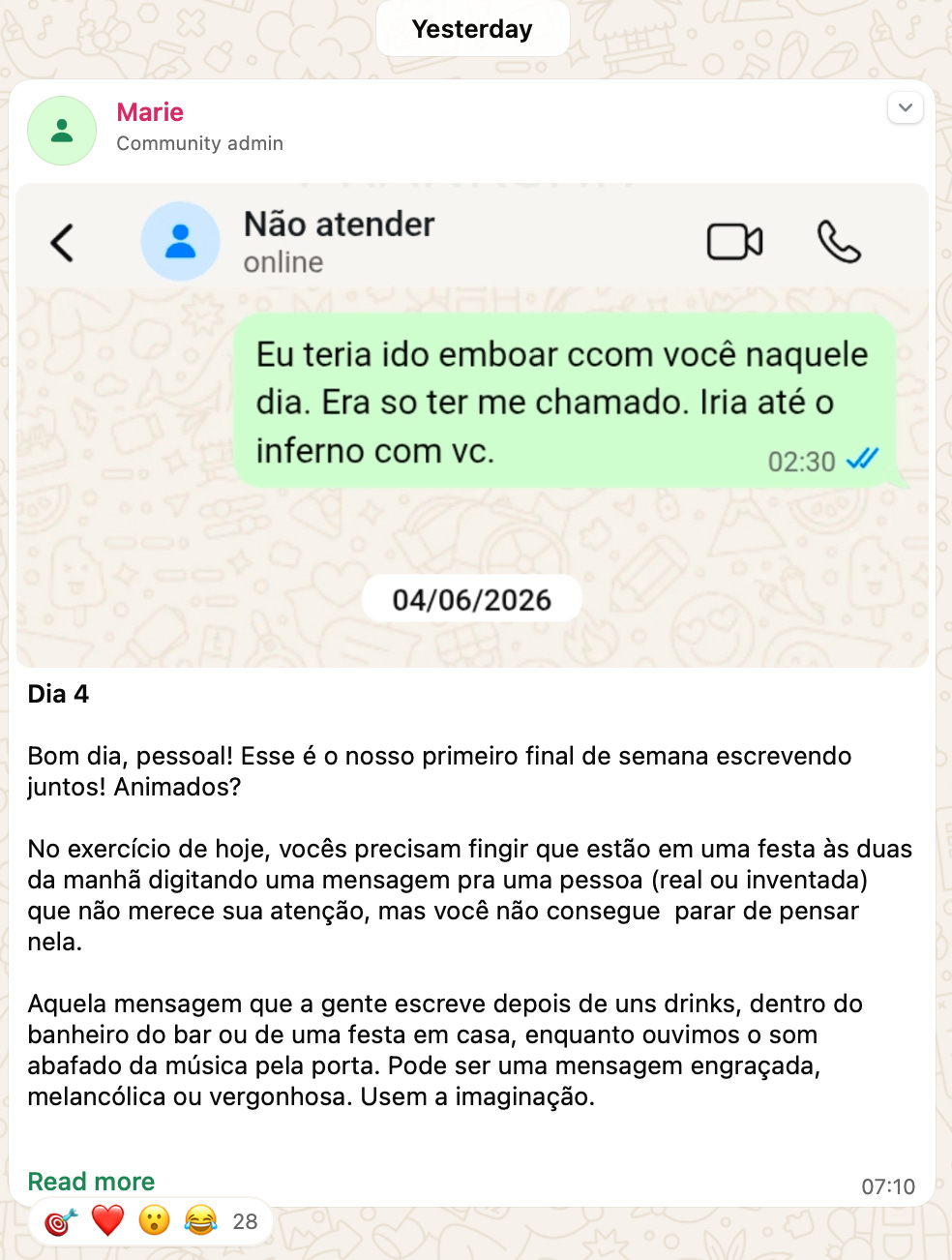This screenshot has width=952, height=1260.
Task: View the 28 reactions on this message
Action: (150, 1221)
